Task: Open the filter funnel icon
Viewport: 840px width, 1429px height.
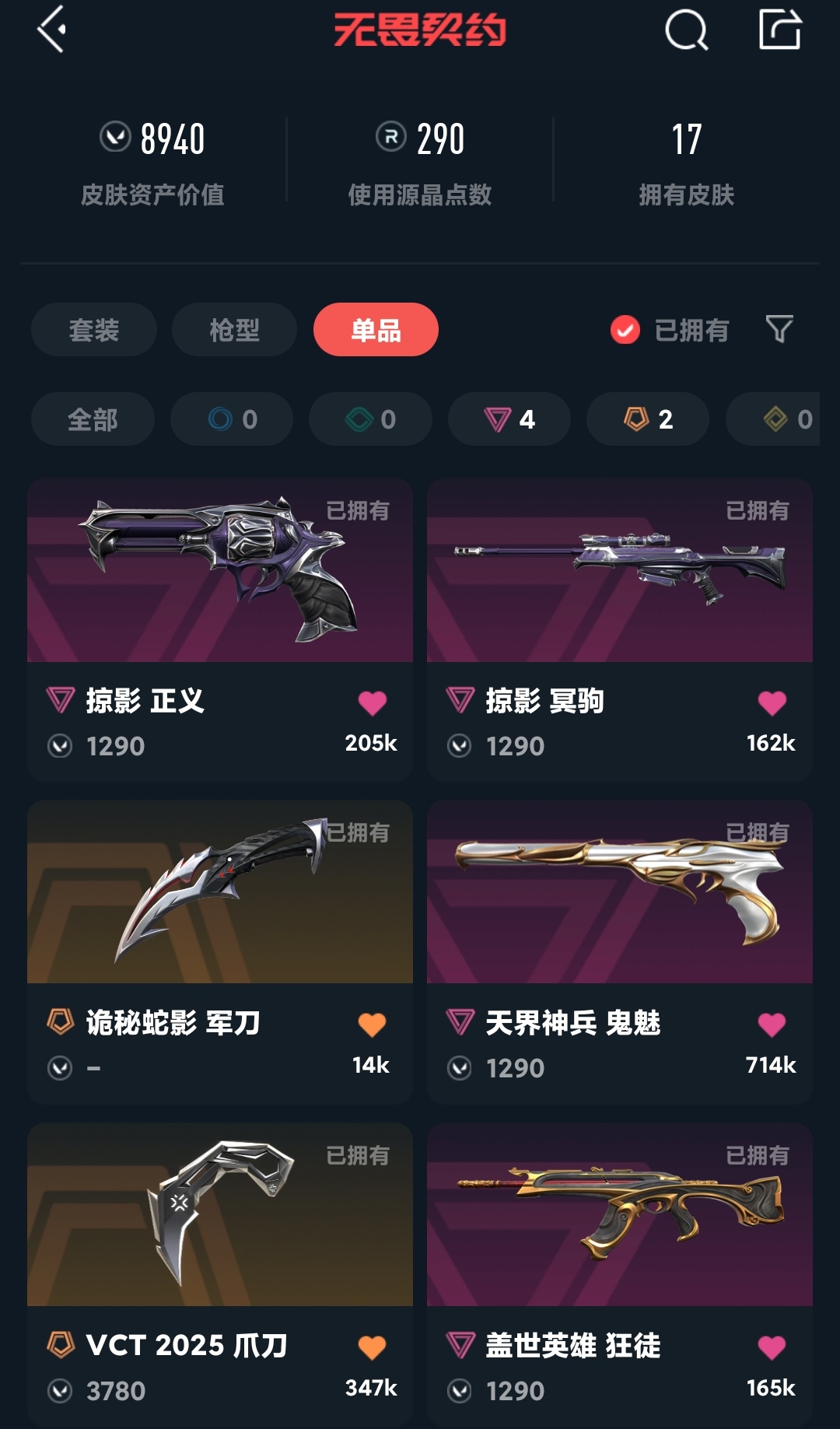Action: 779,329
